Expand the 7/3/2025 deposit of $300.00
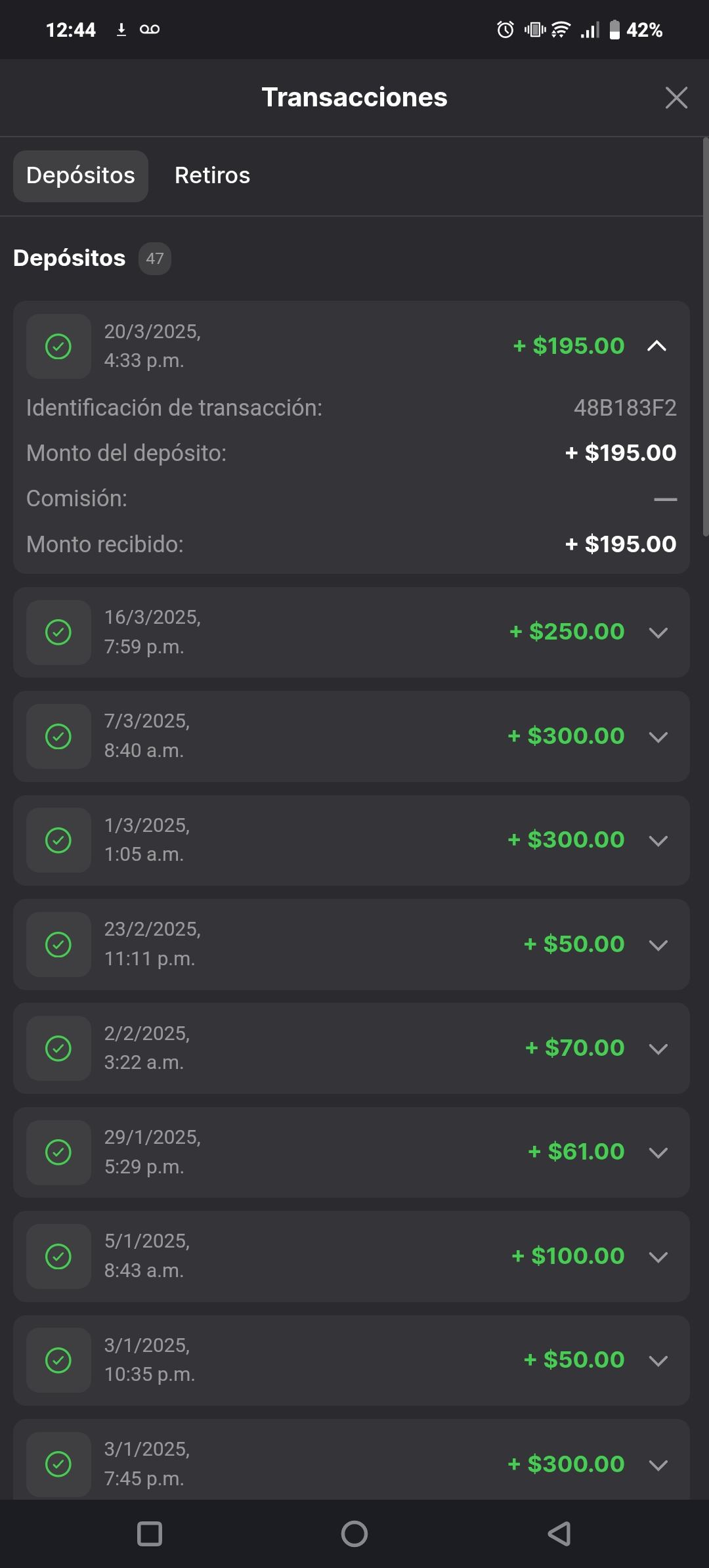This screenshot has width=709, height=1568. (658, 737)
